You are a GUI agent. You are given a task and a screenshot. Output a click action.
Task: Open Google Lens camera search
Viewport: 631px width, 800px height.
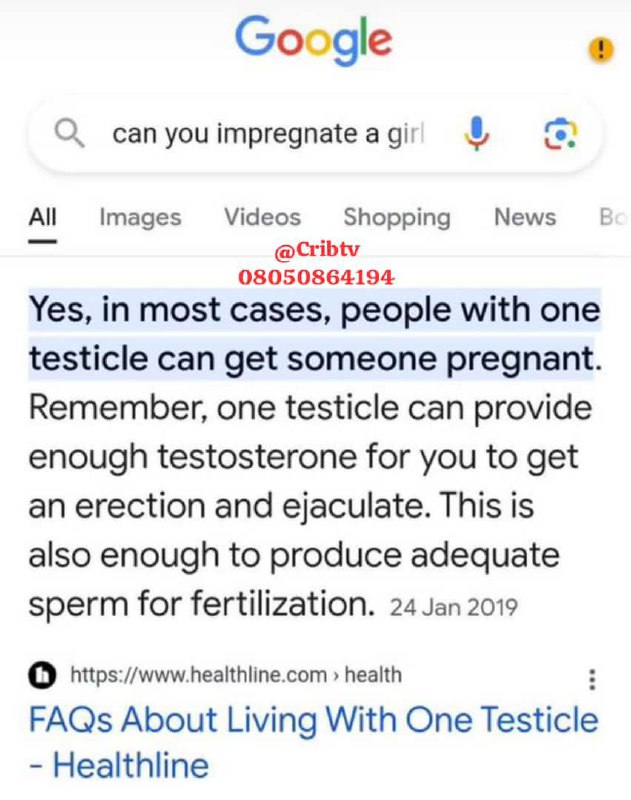point(560,134)
